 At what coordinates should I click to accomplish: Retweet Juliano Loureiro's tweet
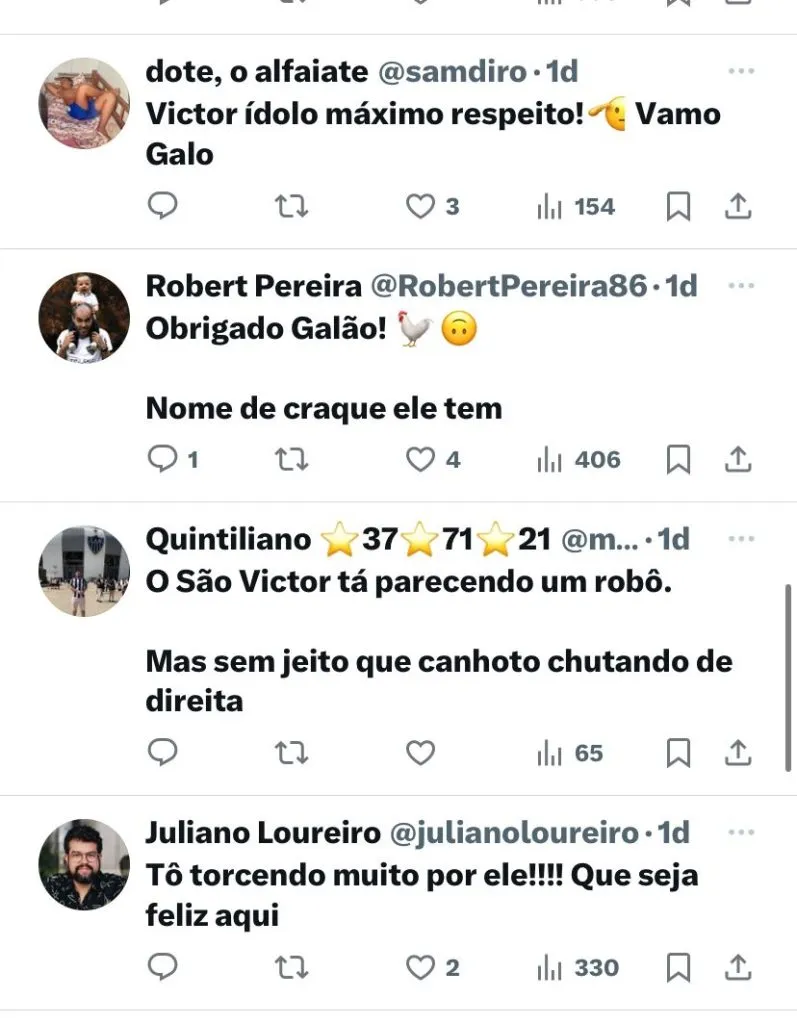tap(291, 968)
